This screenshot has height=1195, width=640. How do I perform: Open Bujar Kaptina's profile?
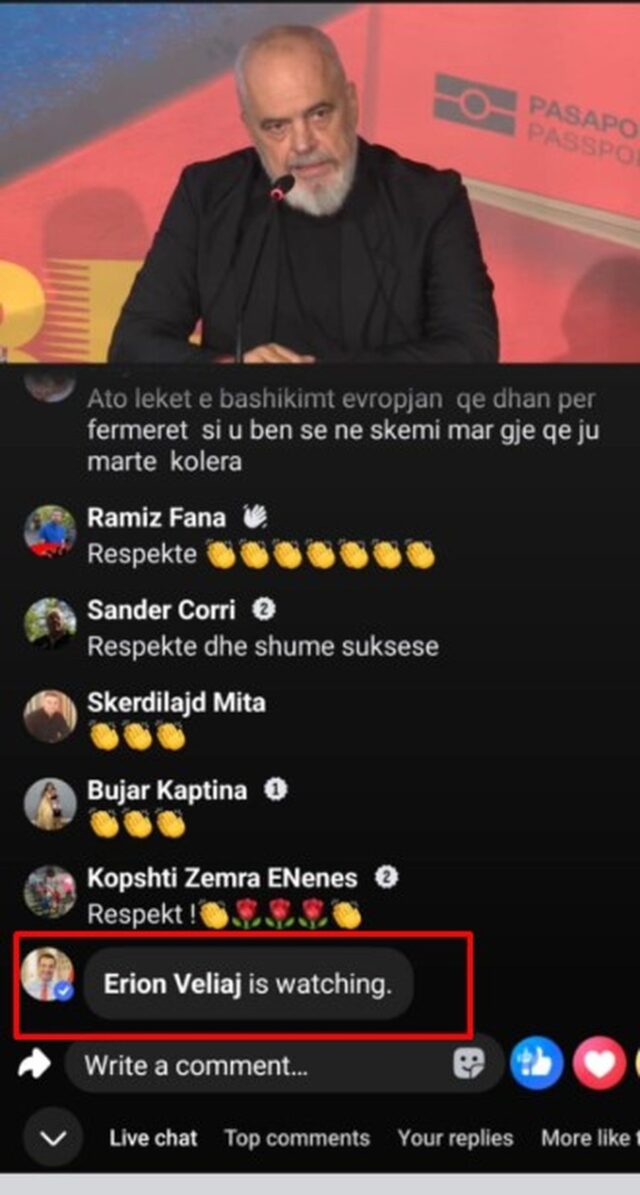pyautogui.click(x=167, y=791)
